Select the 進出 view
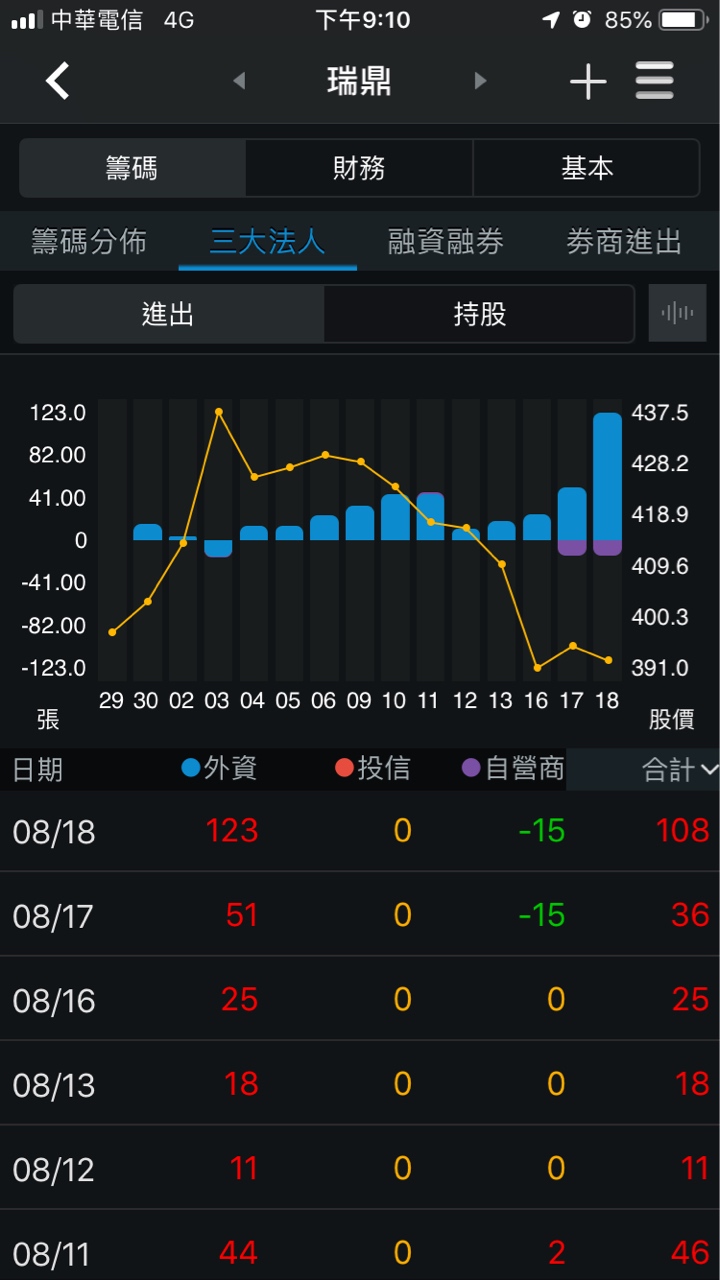 168,314
